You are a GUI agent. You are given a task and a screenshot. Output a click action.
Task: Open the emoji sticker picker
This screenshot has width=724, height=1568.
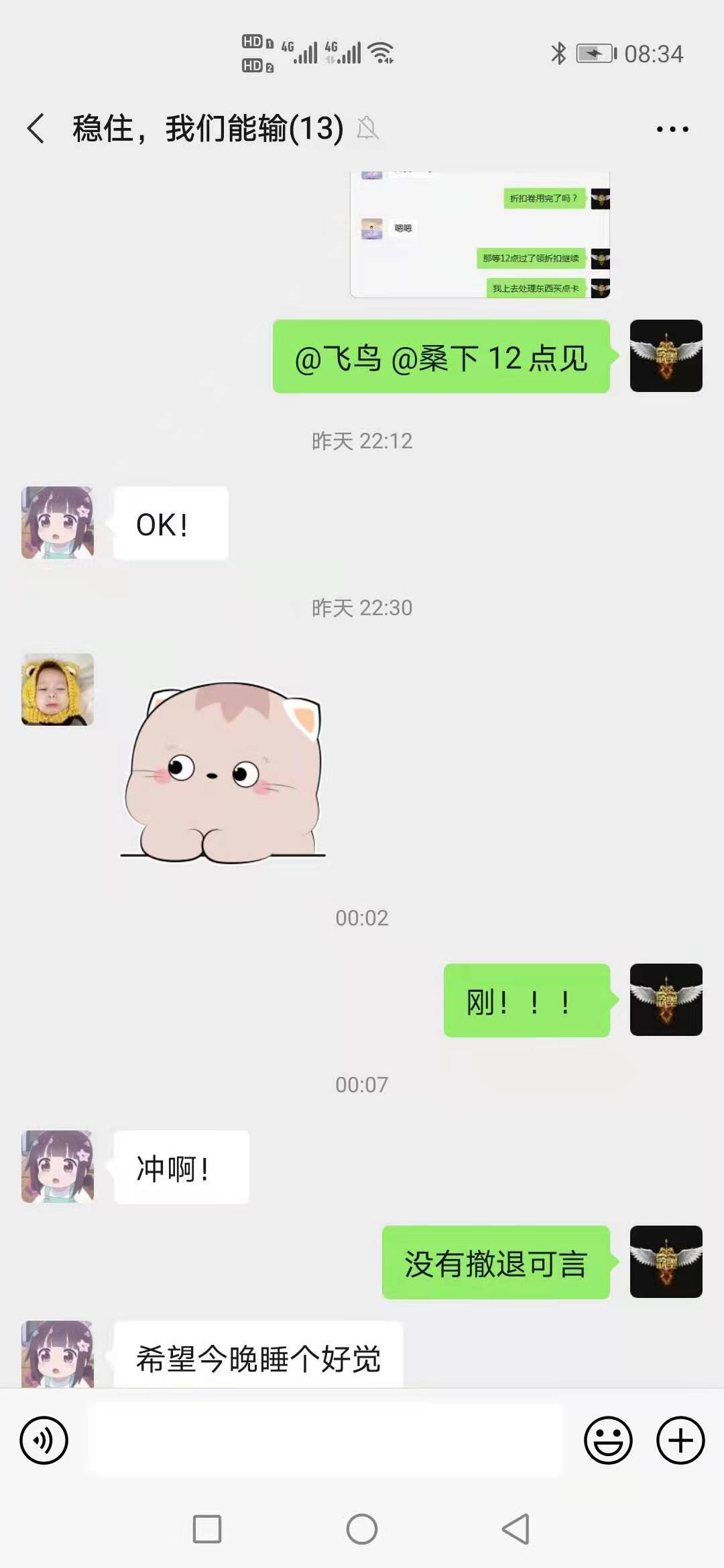[x=608, y=1440]
